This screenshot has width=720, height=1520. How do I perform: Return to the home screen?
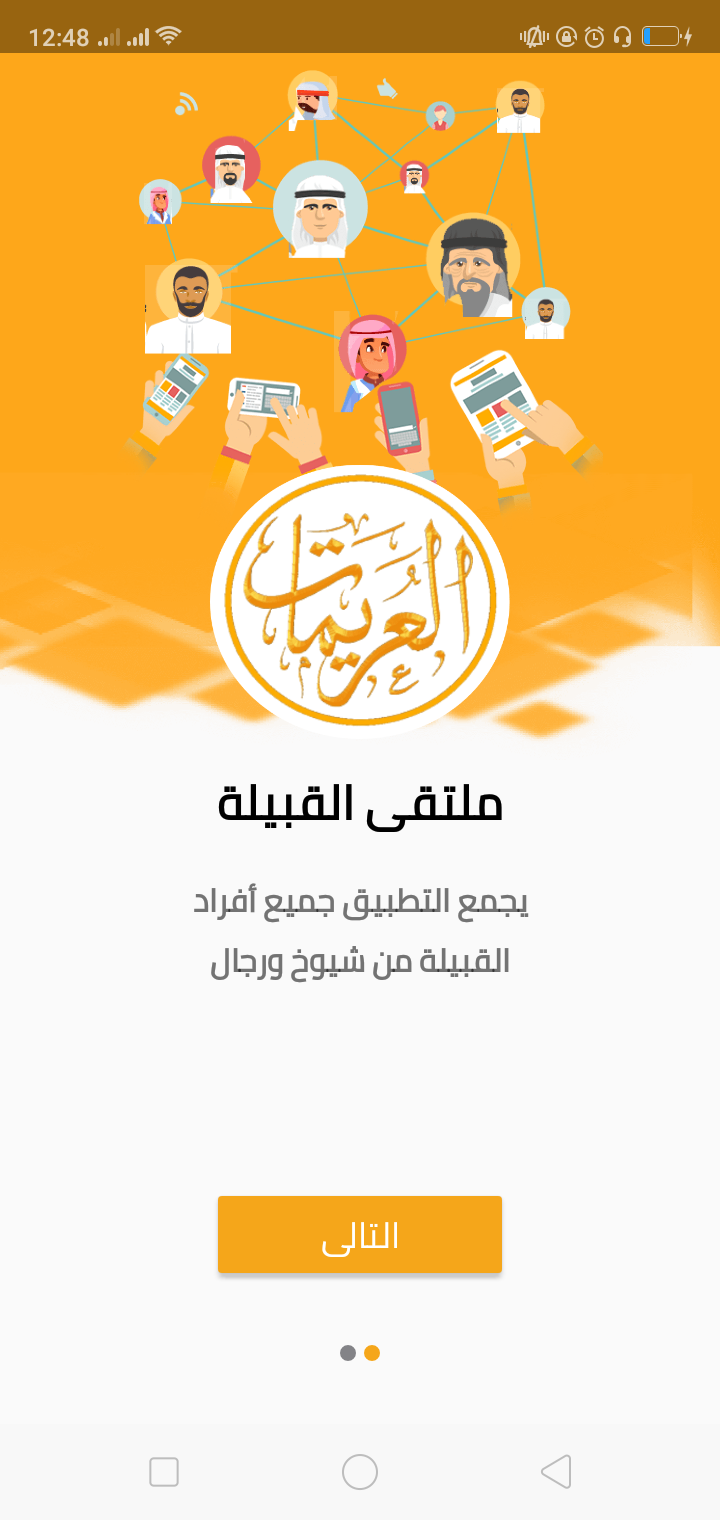[360, 1472]
